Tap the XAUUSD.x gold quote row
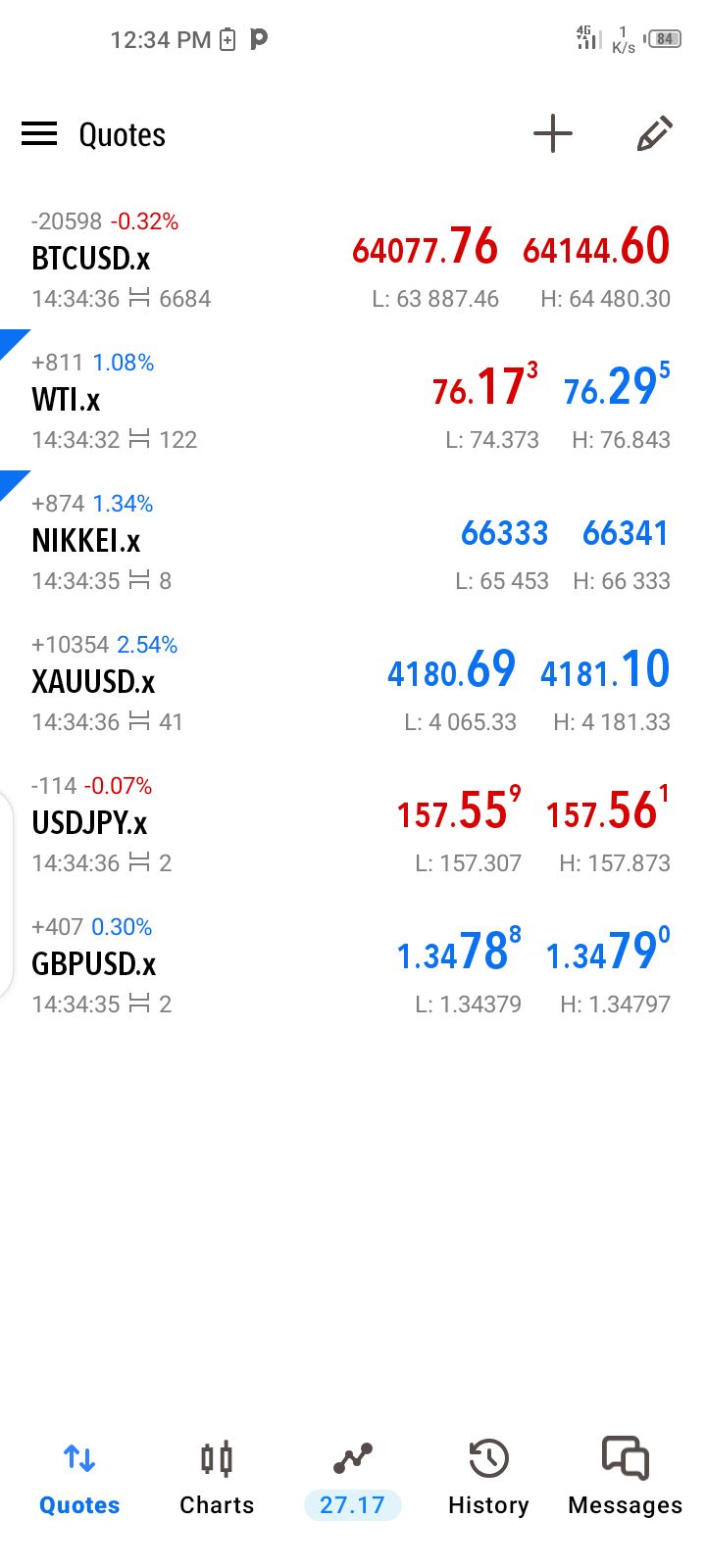 point(353,683)
